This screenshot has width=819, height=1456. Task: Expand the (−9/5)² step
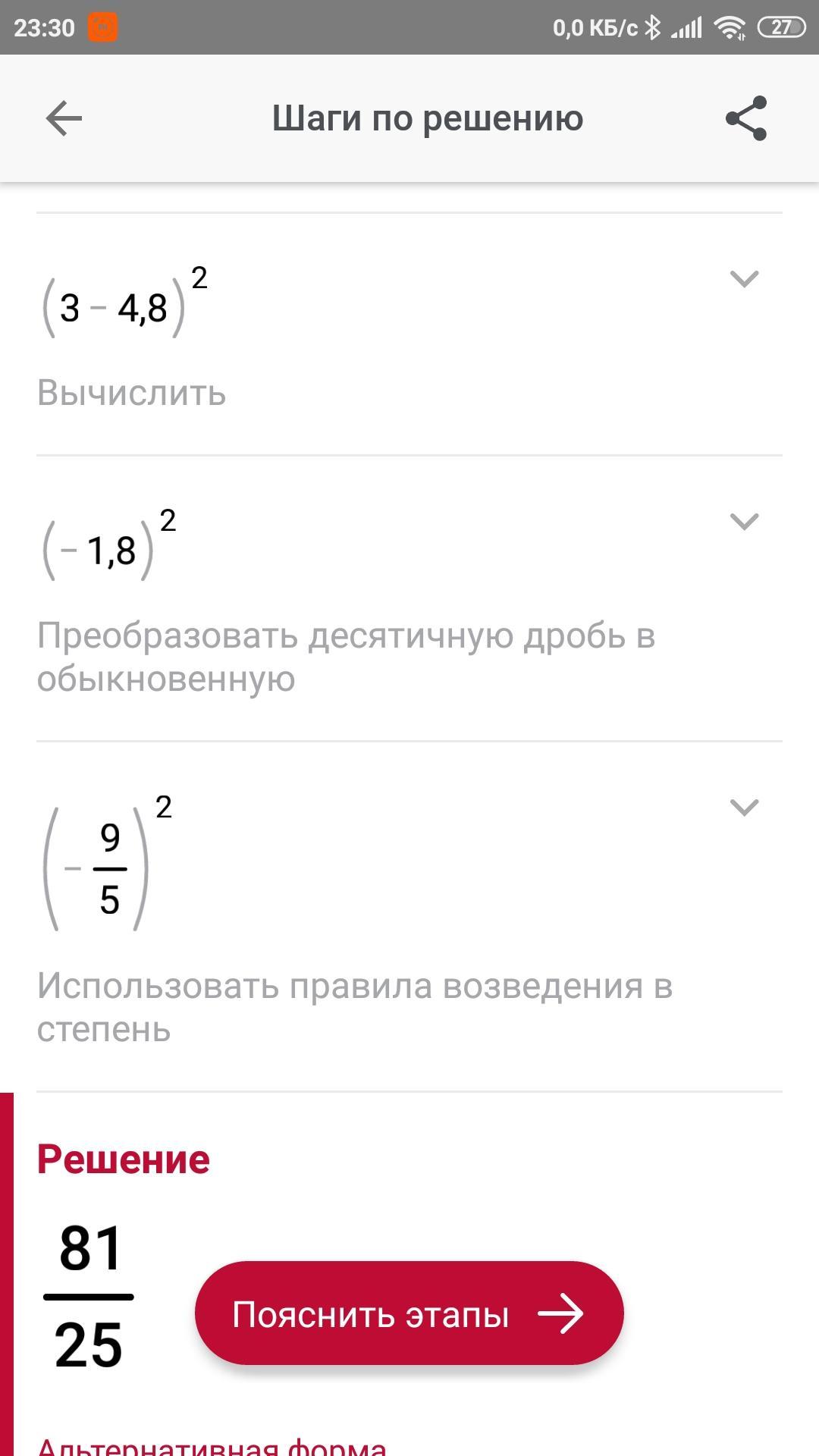[x=744, y=808]
